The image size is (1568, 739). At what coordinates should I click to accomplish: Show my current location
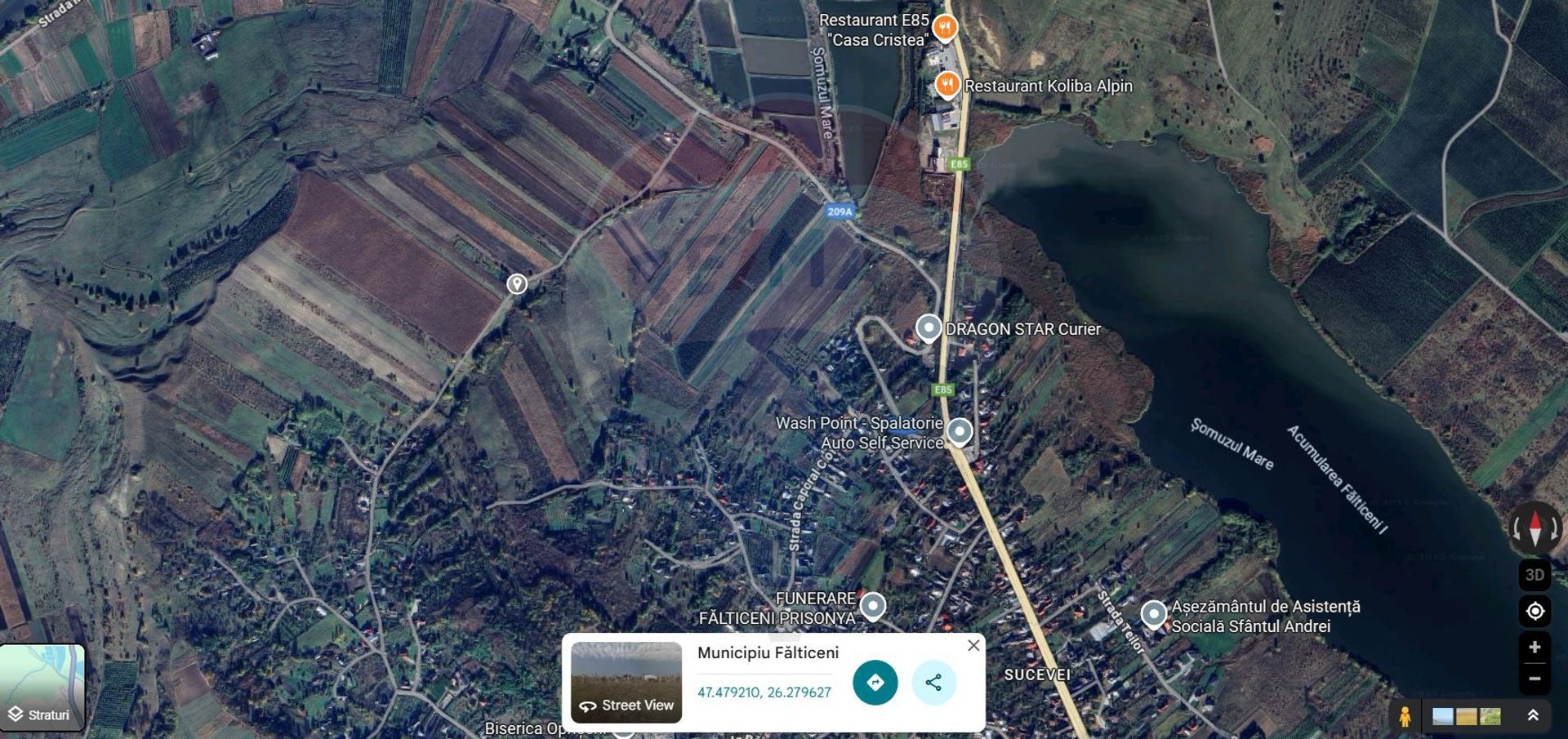point(1534,611)
